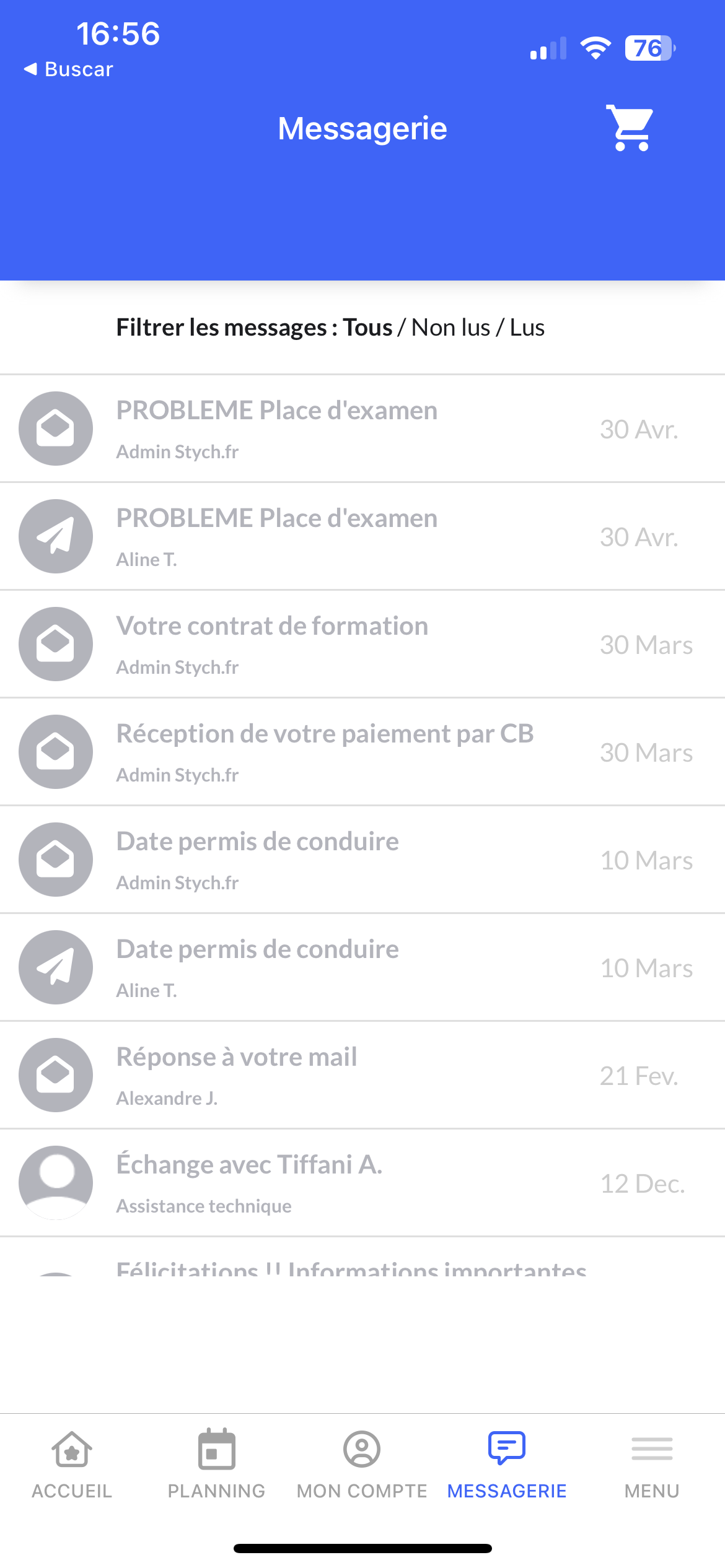Open Votre contrat de formation message
This screenshot has width=725, height=1568.
[362, 644]
